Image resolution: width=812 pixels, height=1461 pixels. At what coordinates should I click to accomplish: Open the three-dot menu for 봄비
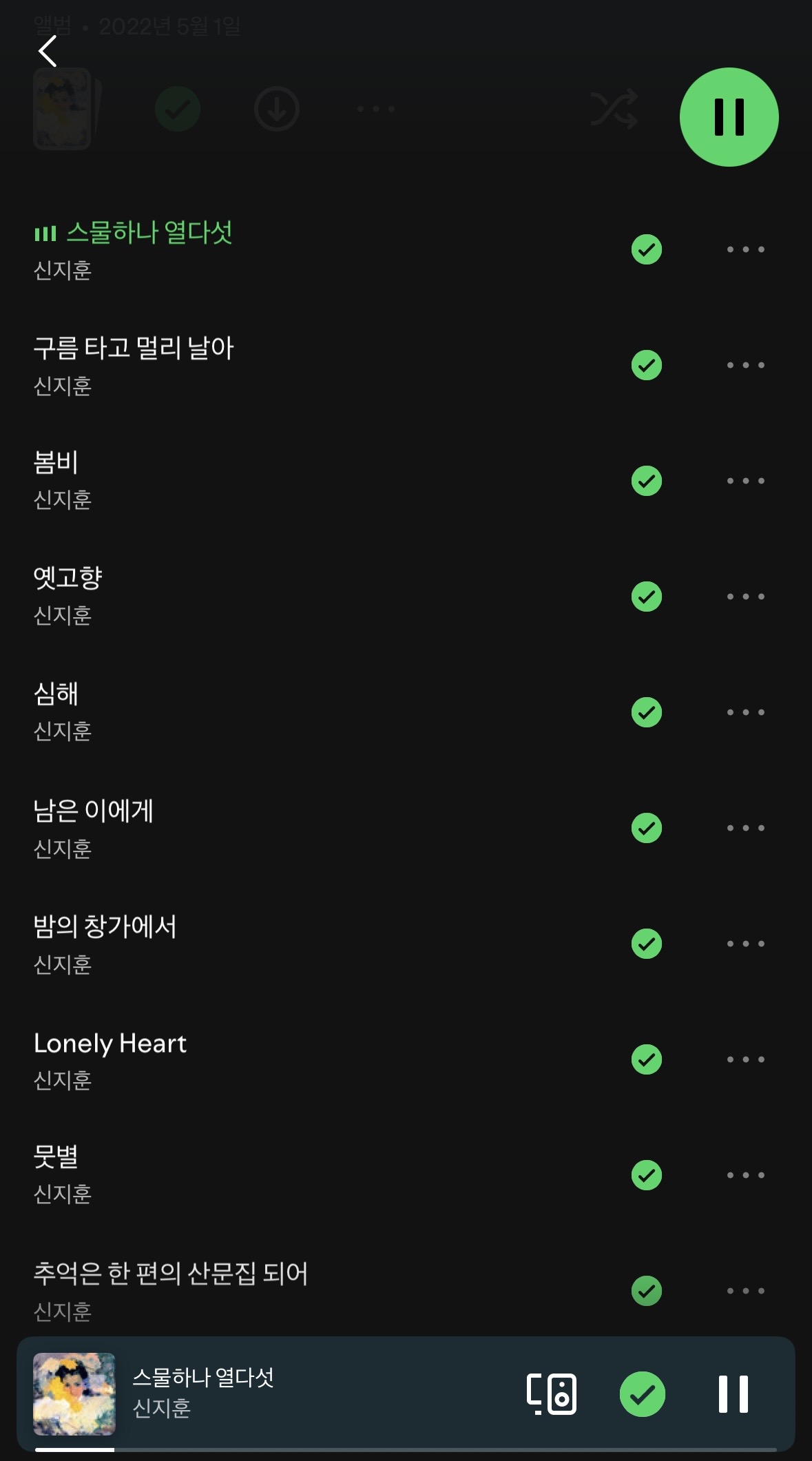click(x=745, y=481)
